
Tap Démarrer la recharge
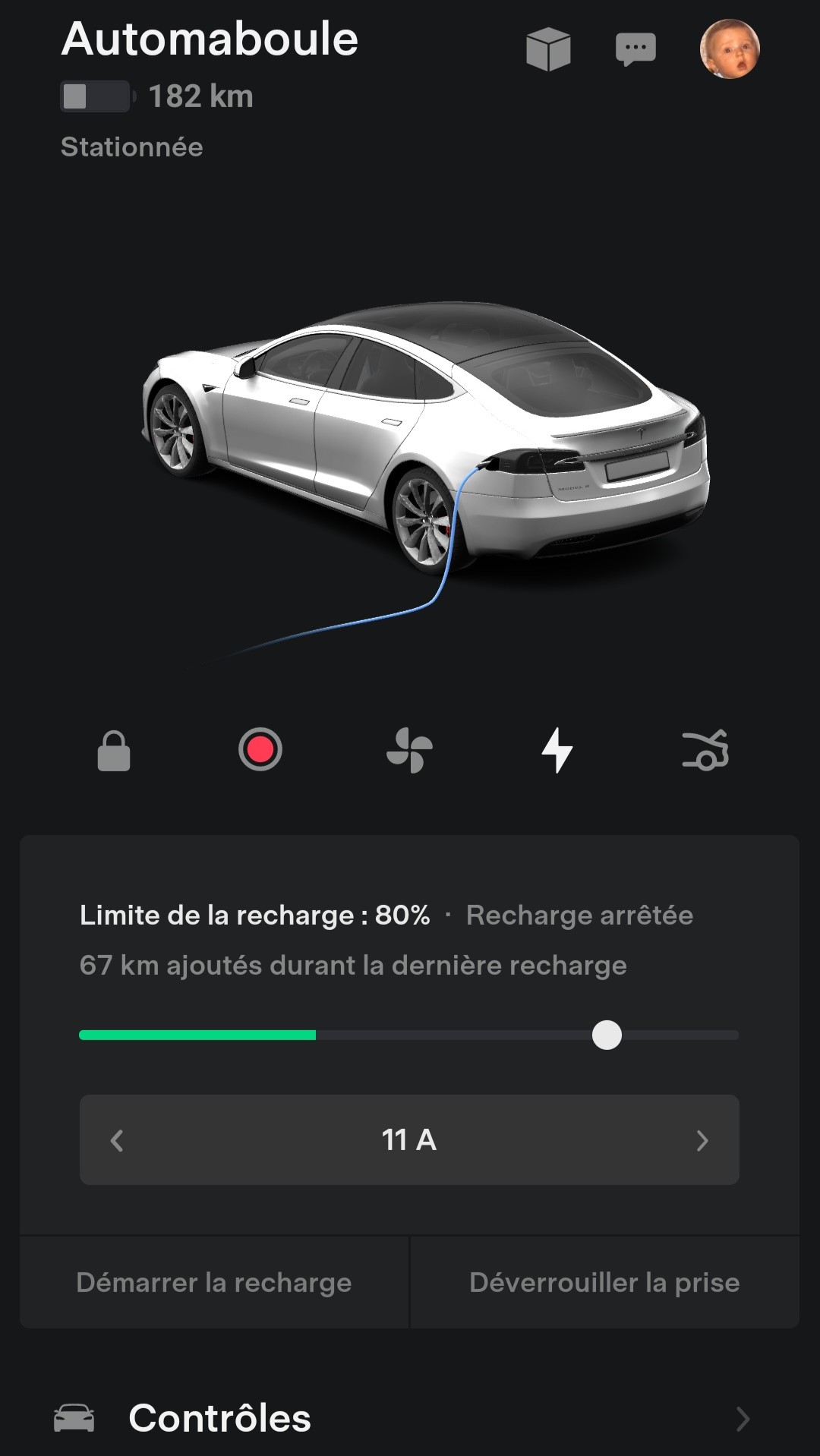click(x=214, y=1282)
